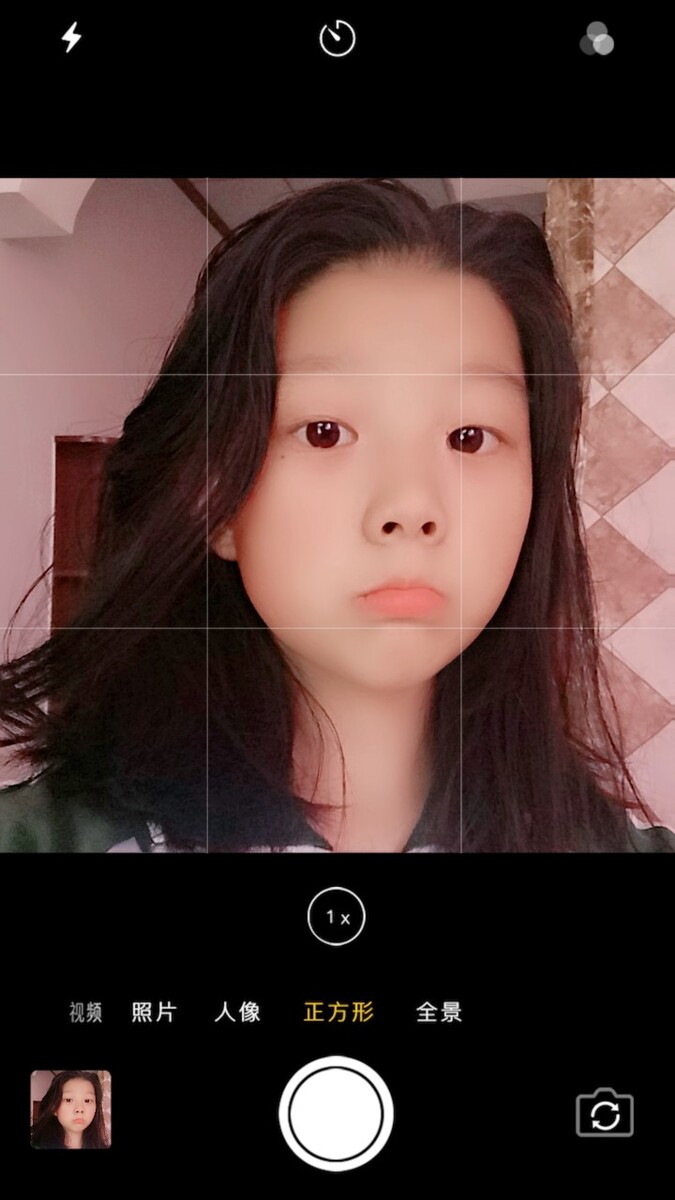Select the 正方形 square mode
Viewport: 675px width, 1200px height.
(x=338, y=1012)
